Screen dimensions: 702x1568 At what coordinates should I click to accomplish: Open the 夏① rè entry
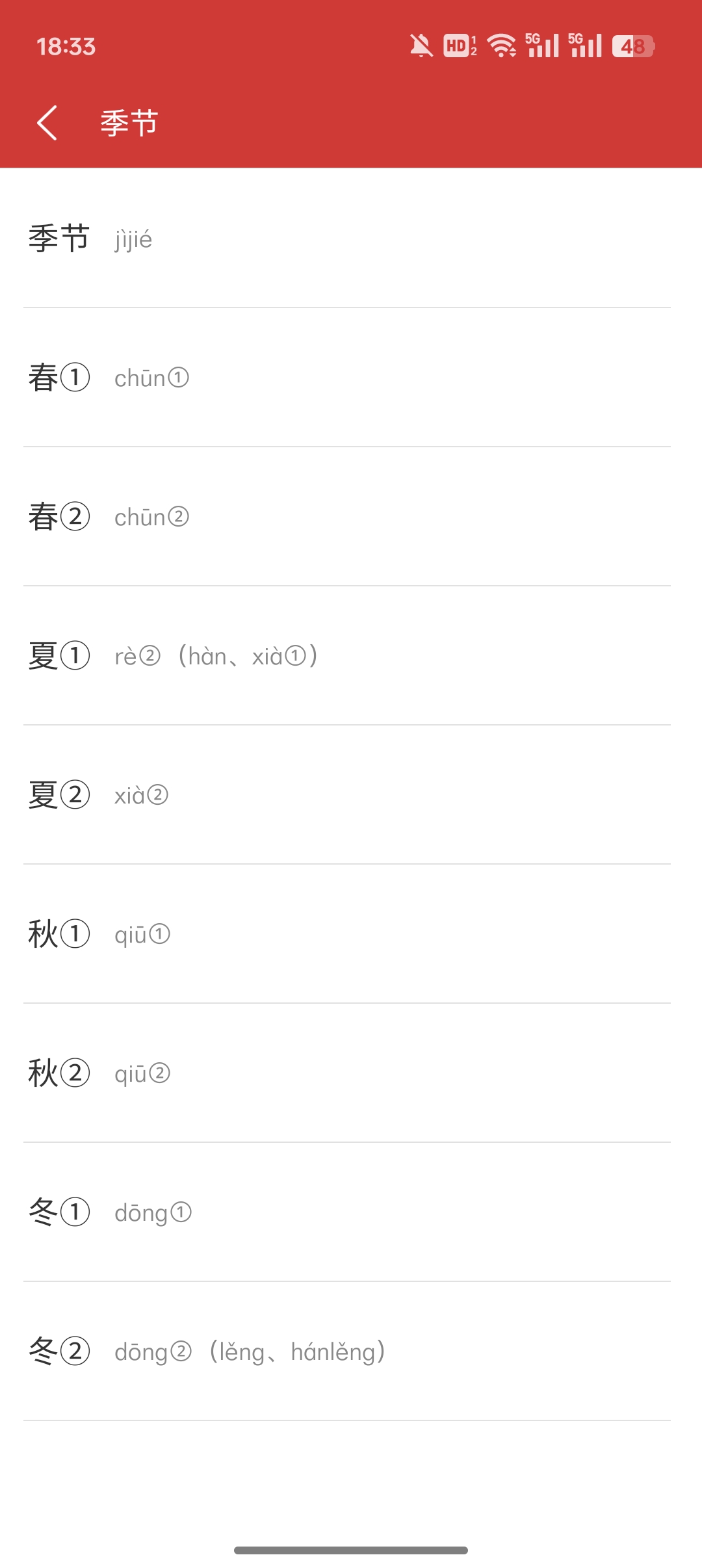pos(351,655)
